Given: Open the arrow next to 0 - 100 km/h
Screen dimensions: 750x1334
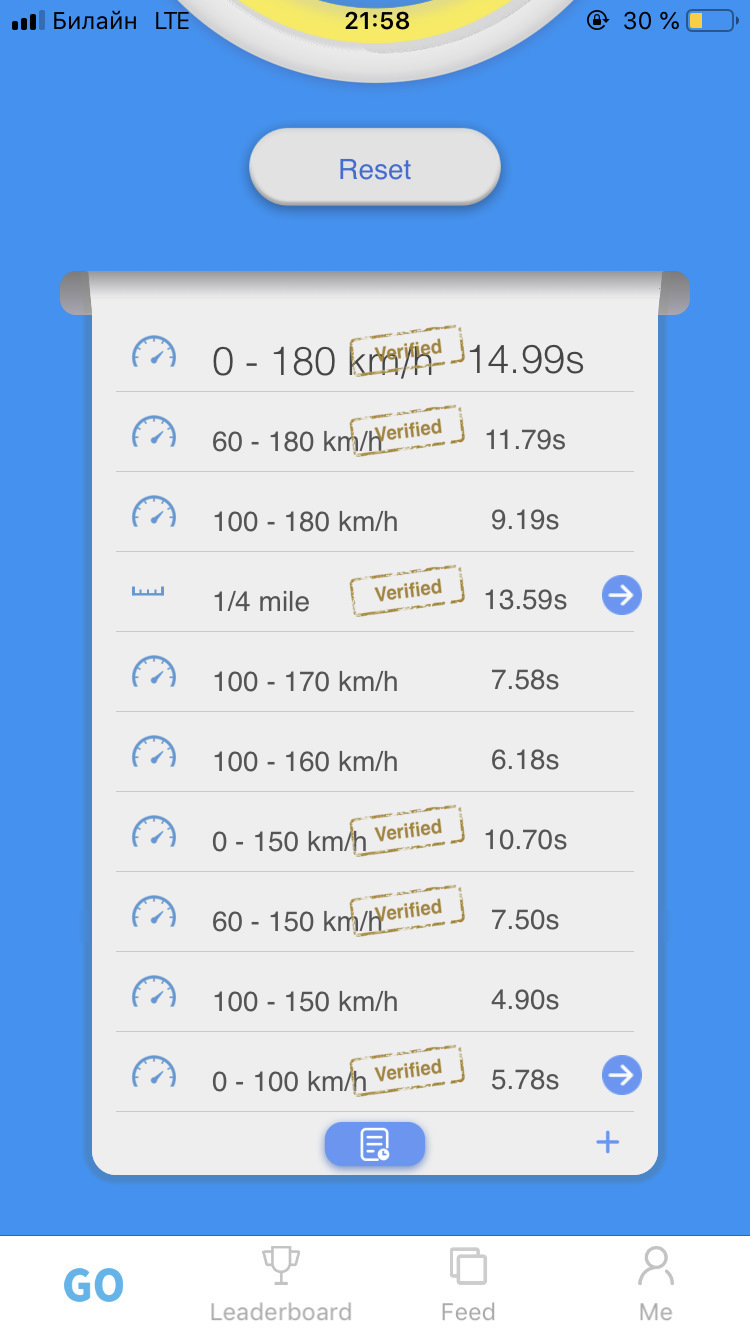Looking at the screenshot, I should pos(621,1076).
